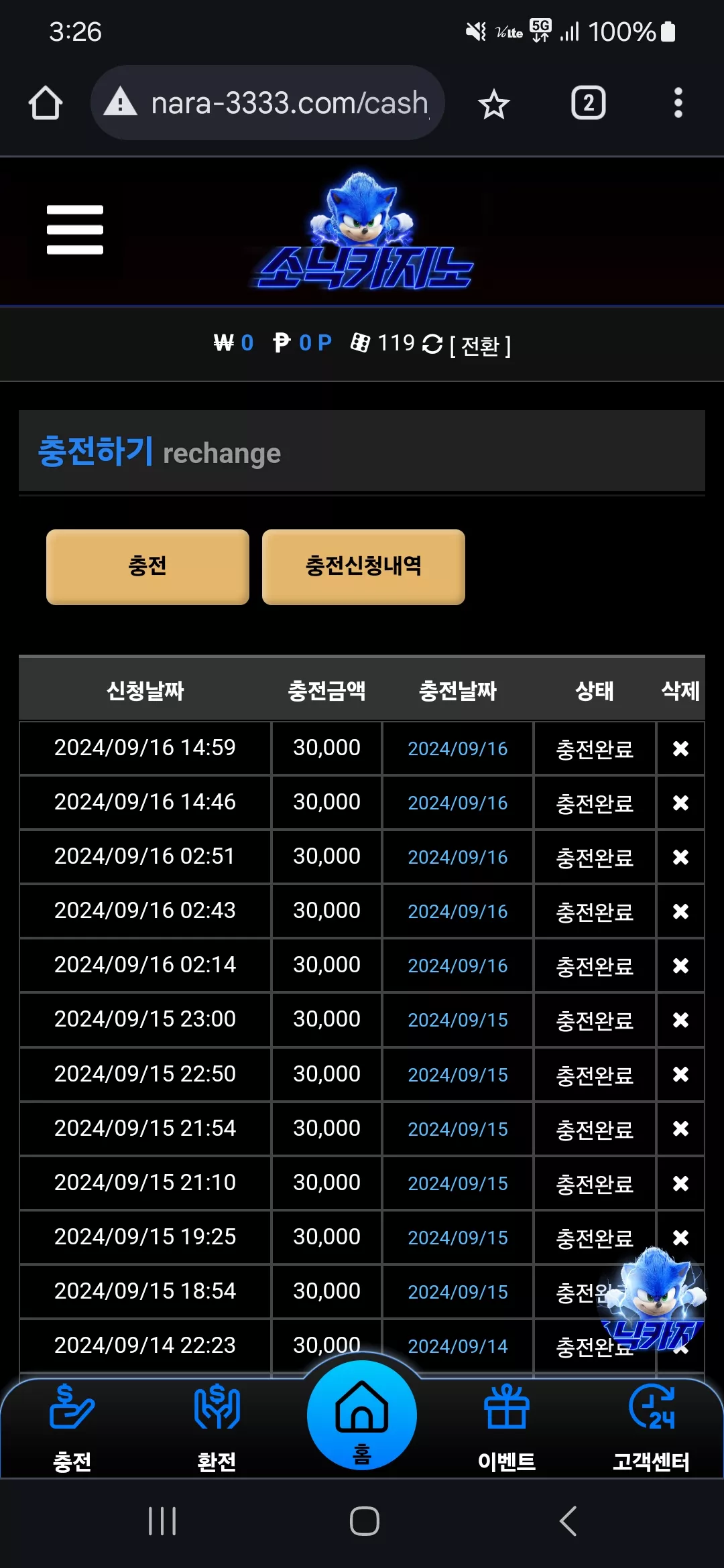Tap the 전환 conversion link

480,345
